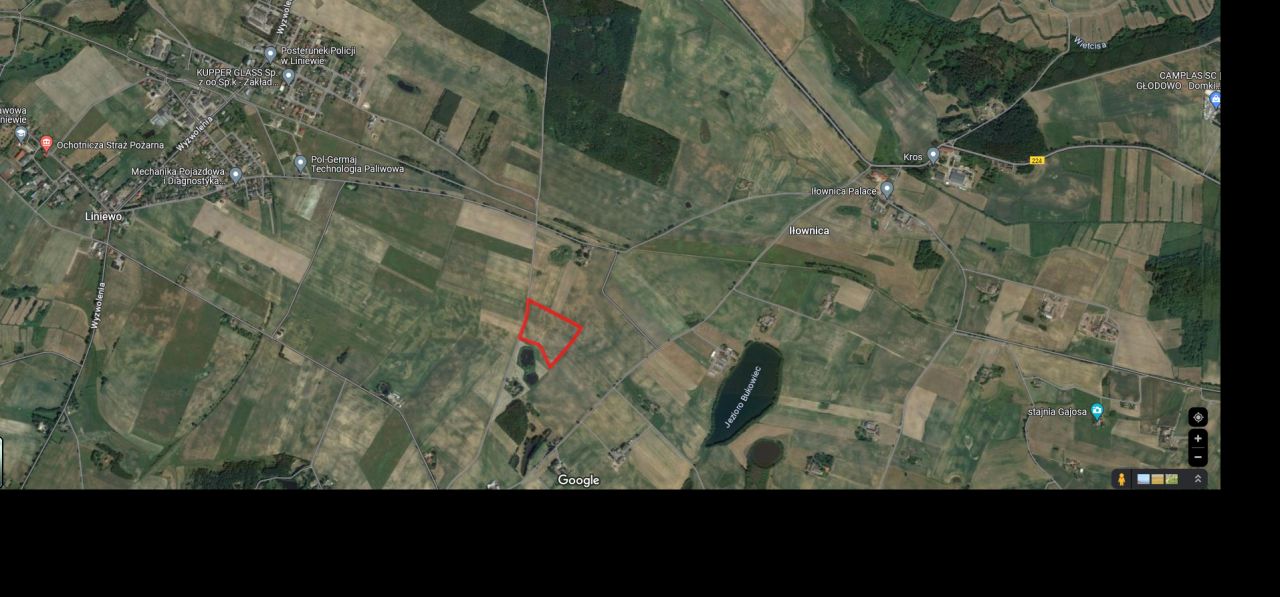Viewport: 1280px width, 597px height.
Task: Zoom in on the map
Action: (1198, 438)
